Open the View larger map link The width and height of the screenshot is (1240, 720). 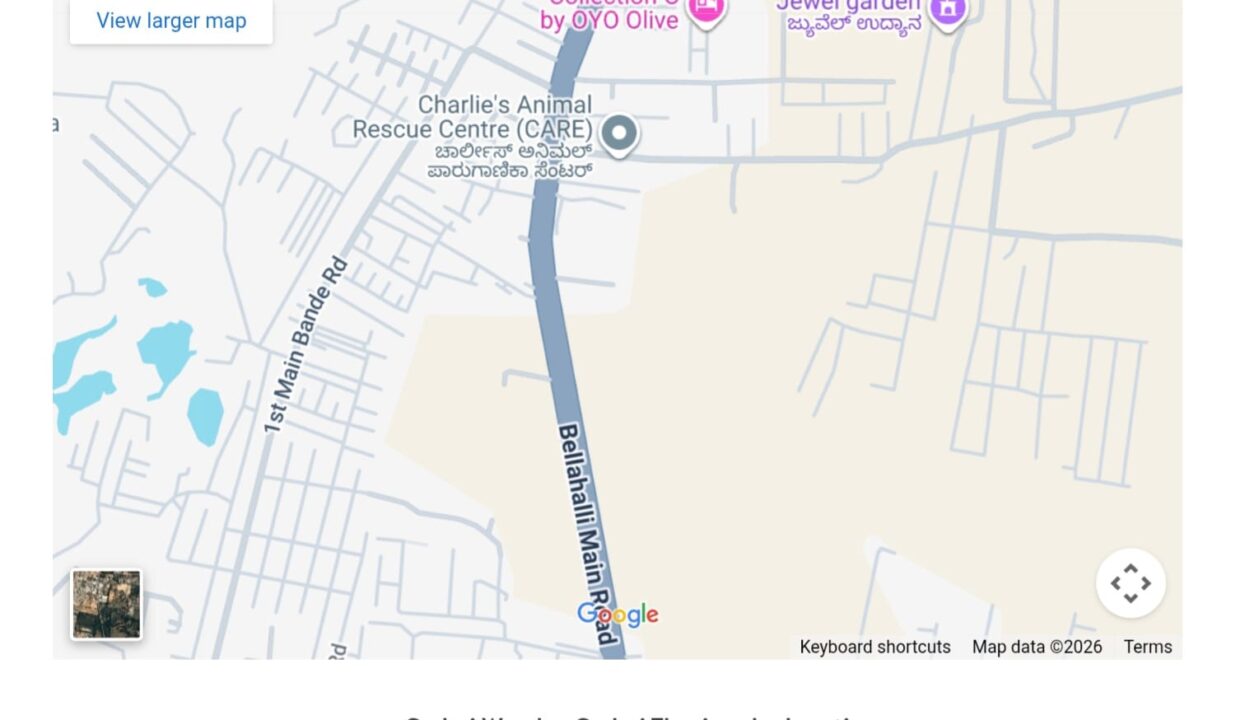[171, 20]
